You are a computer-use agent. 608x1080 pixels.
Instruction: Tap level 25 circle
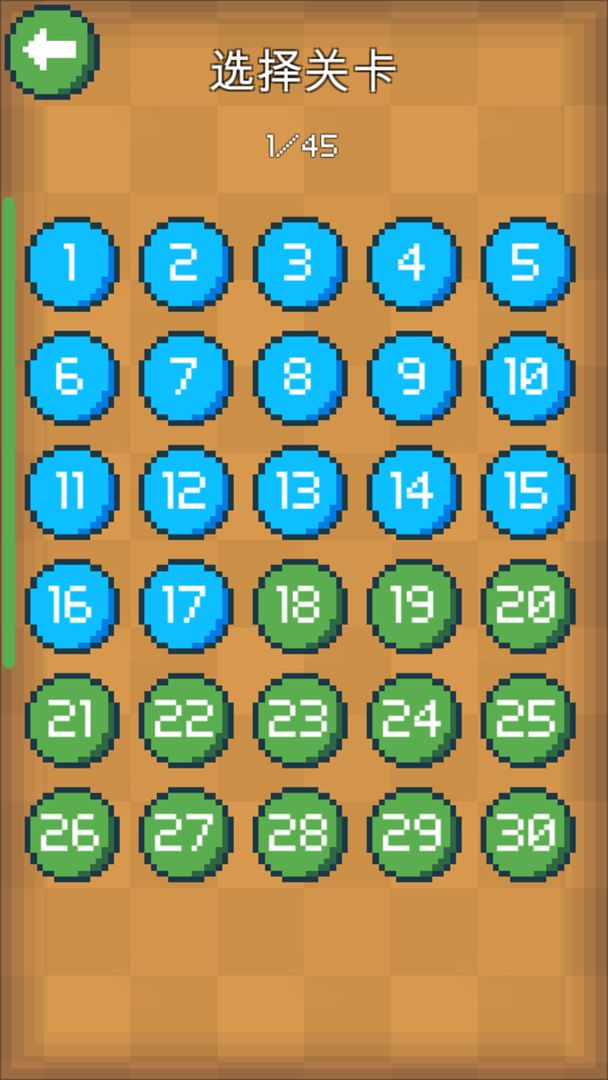tap(528, 720)
